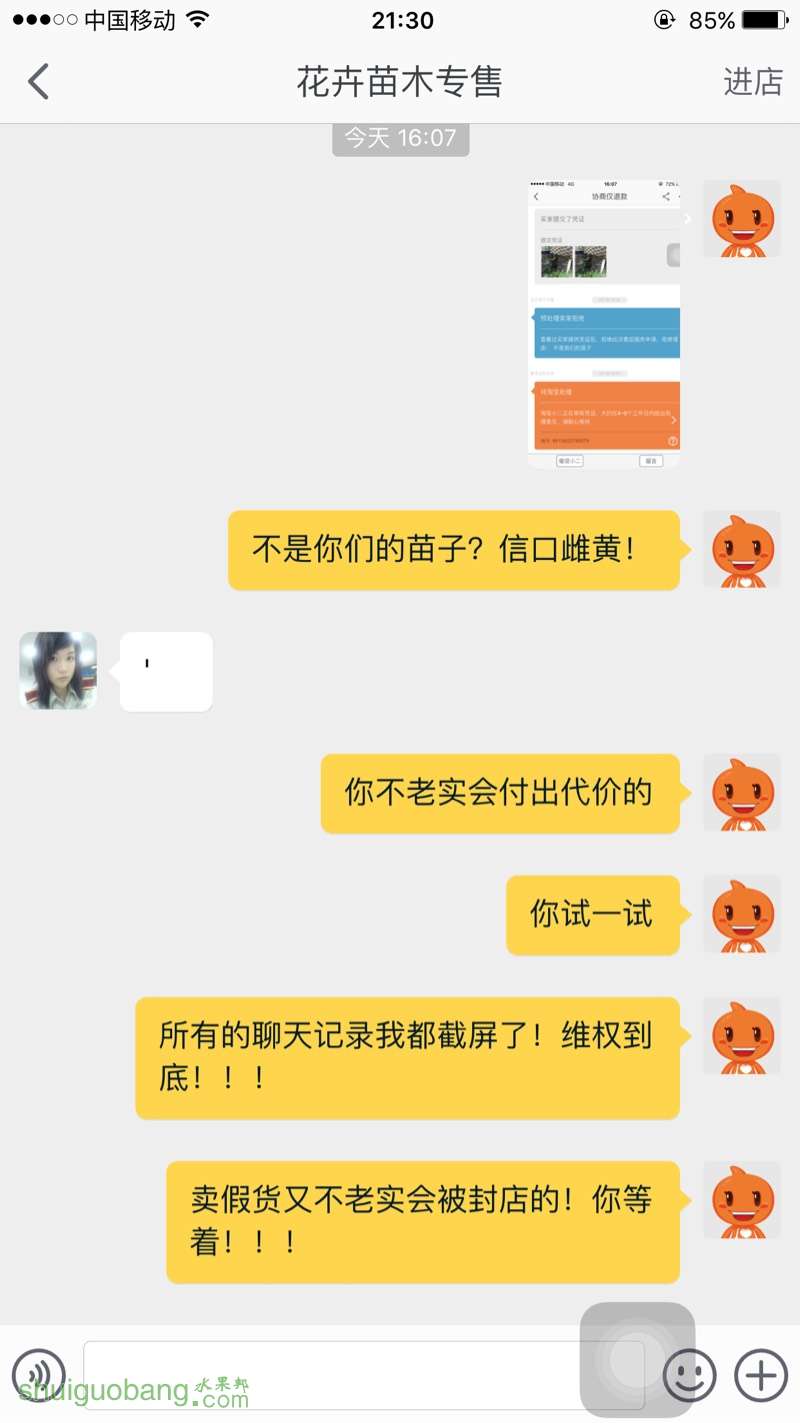Tap the seller's profile avatar
This screenshot has width=800, height=1423.
coord(58,671)
